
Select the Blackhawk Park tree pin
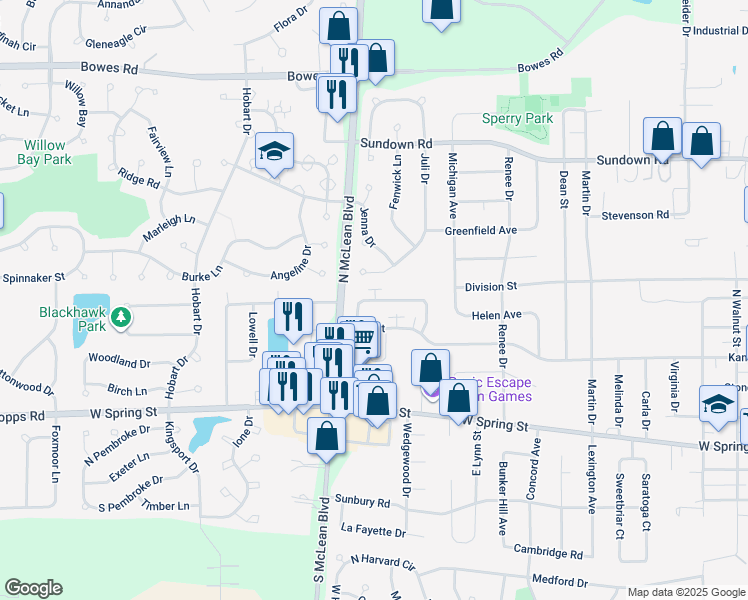click(x=121, y=317)
